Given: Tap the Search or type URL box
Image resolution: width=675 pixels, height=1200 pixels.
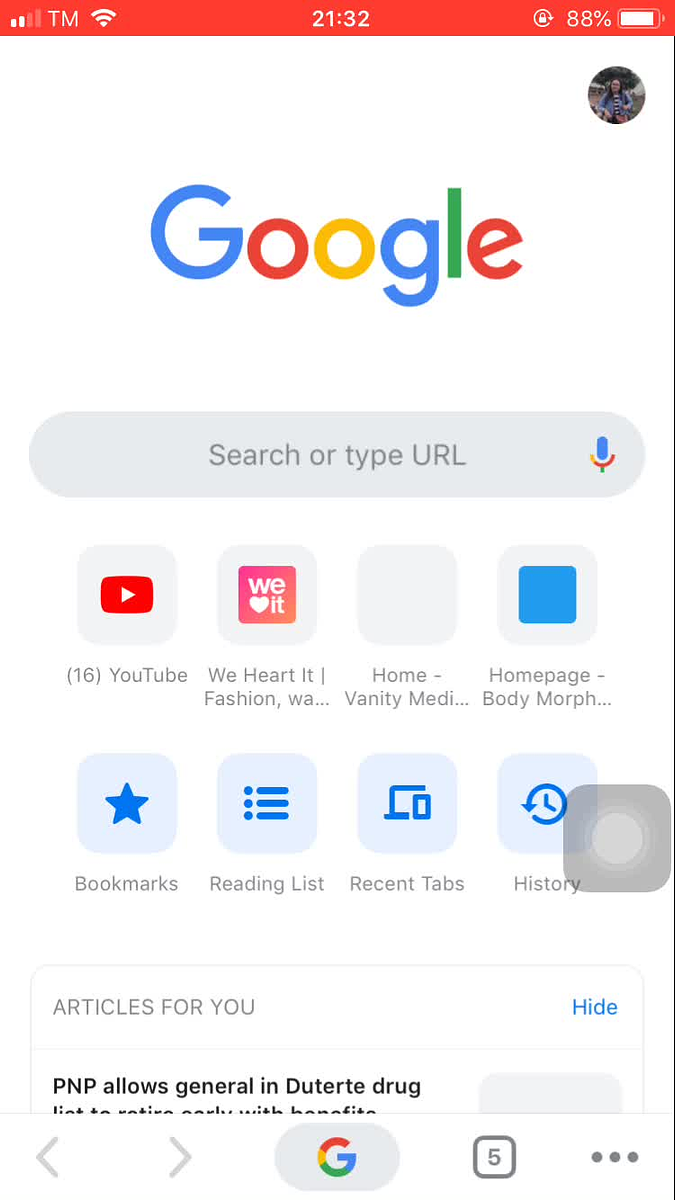Looking at the screenshot, I should tap(337, 455).
